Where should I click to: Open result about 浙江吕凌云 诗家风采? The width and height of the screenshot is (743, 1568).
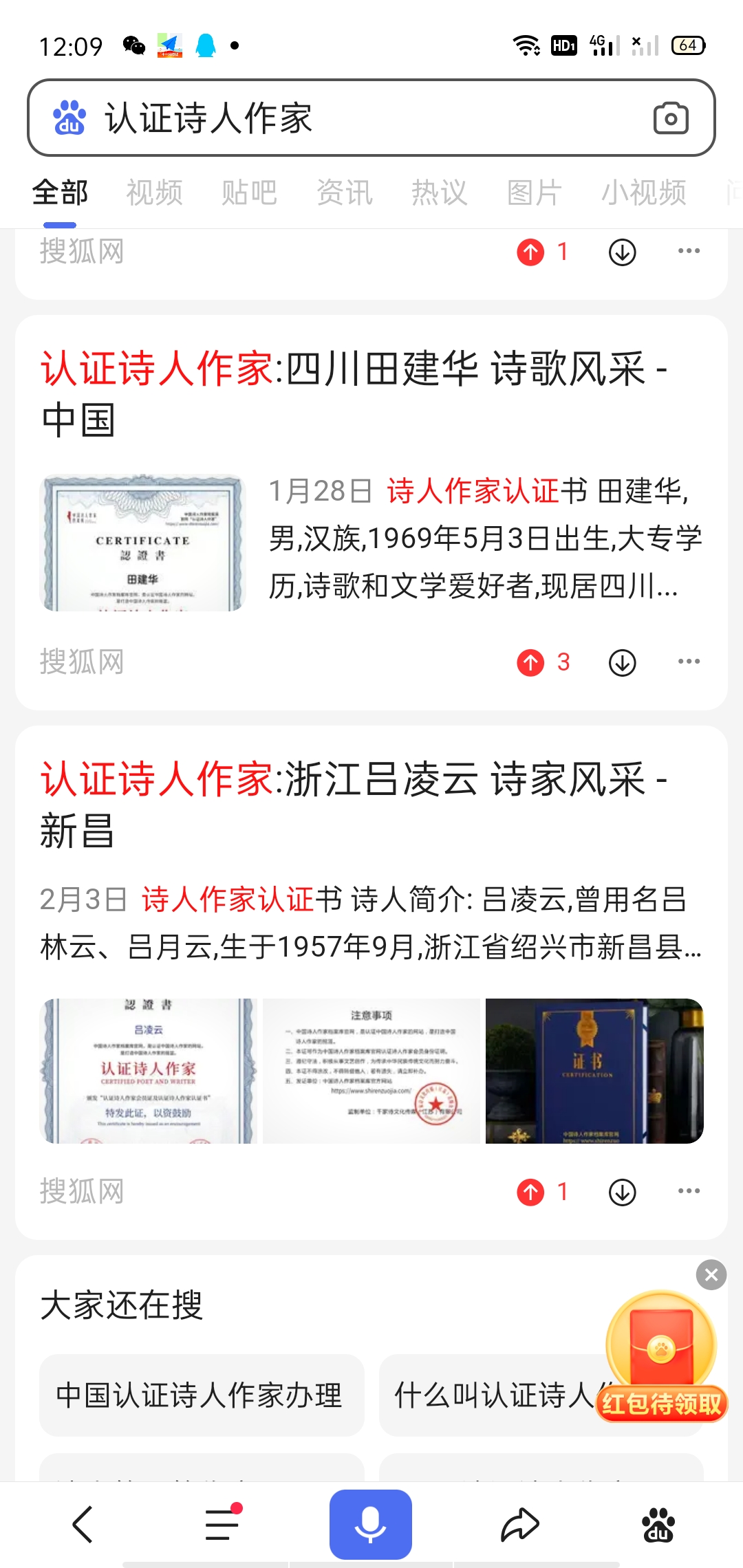click(354, 803)
